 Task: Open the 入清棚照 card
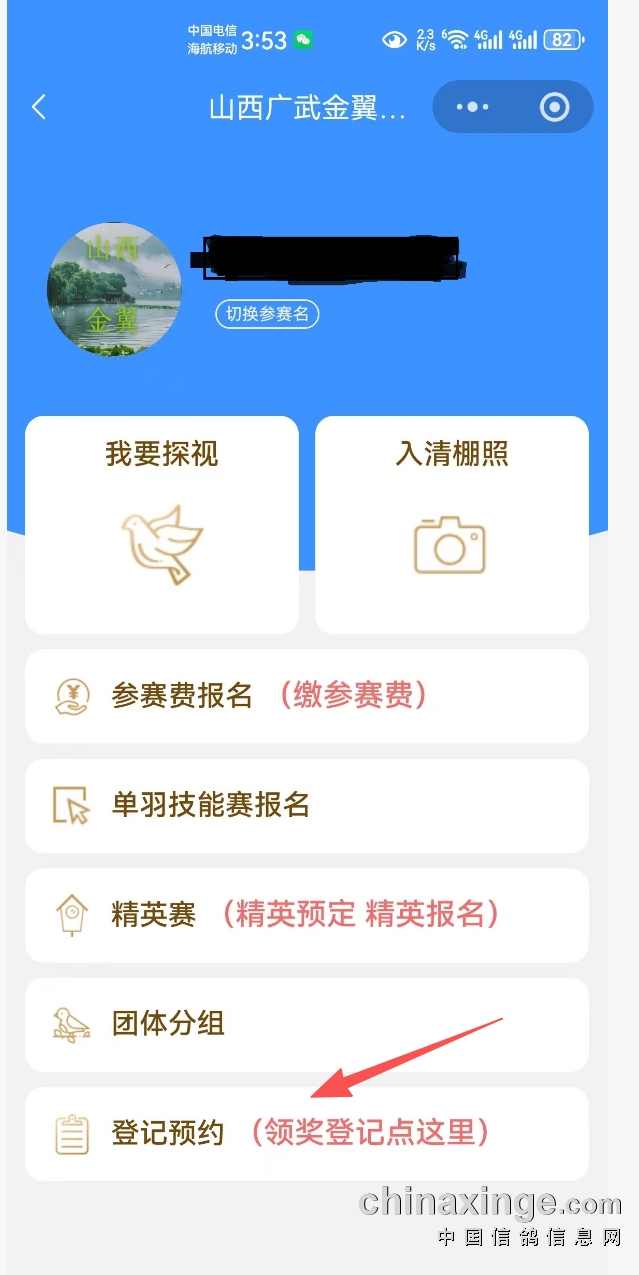[x=452, y=525]
